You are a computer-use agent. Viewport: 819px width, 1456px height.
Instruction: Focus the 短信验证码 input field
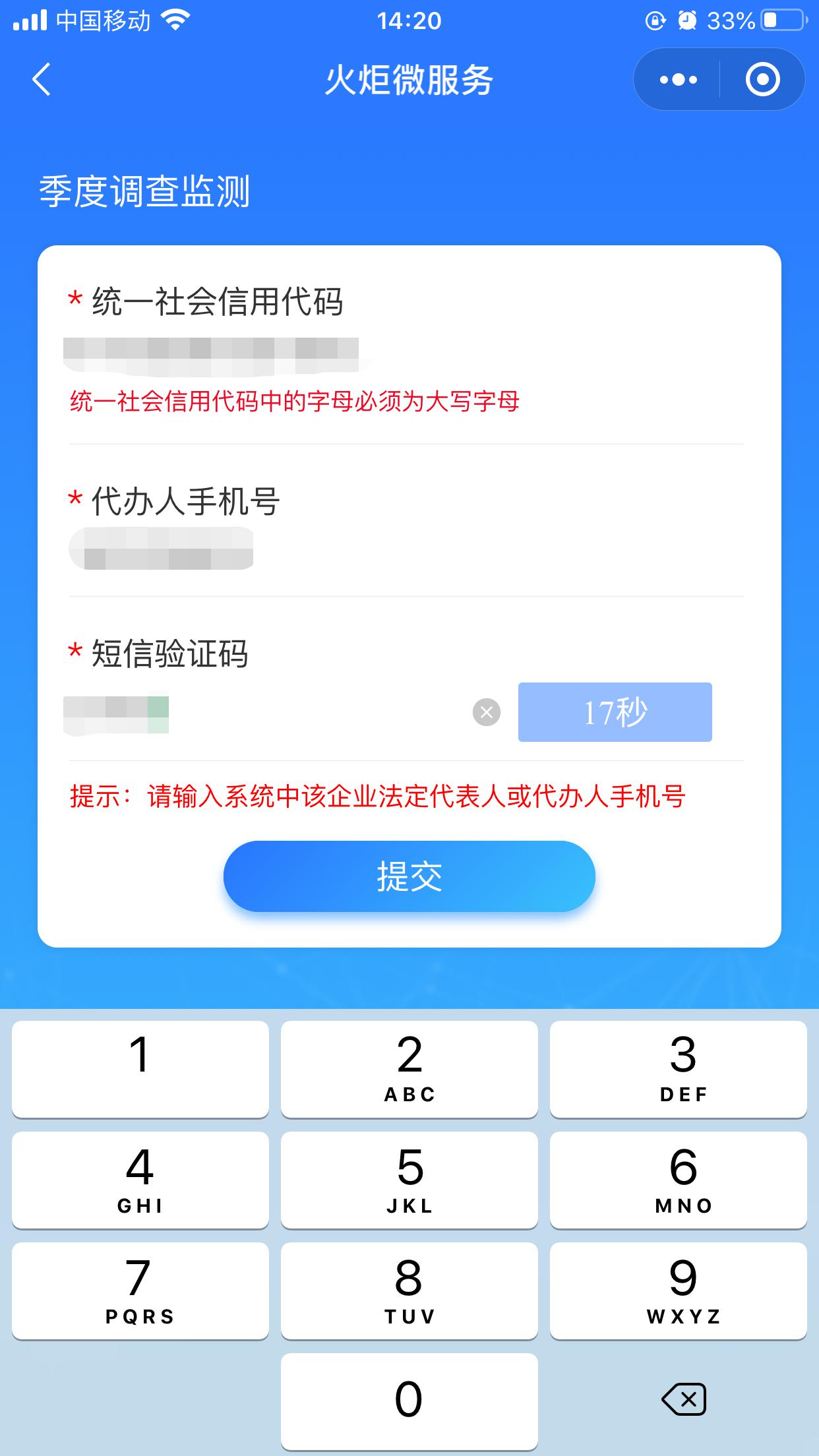264,713
